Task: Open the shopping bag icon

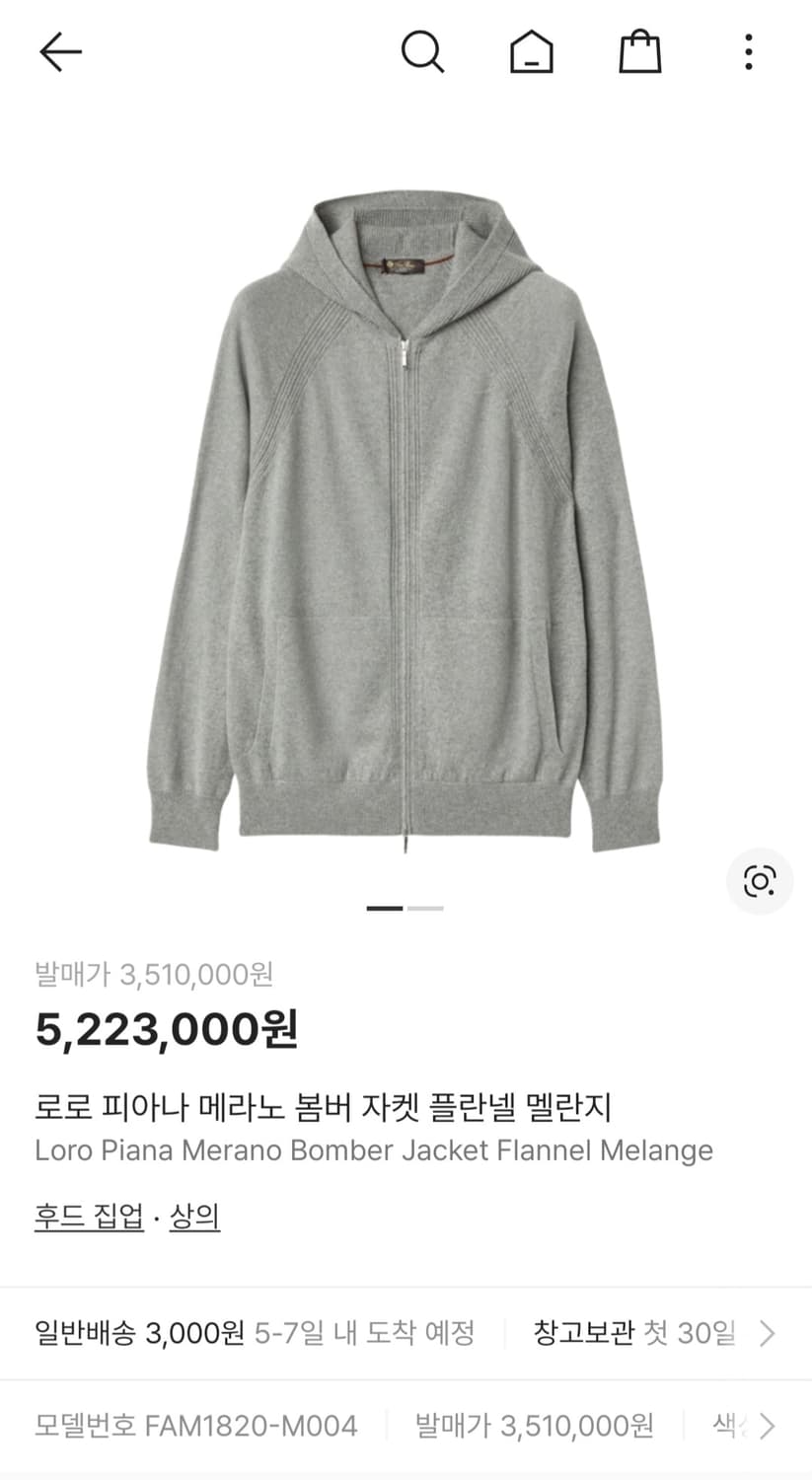Action: point(639,51)
